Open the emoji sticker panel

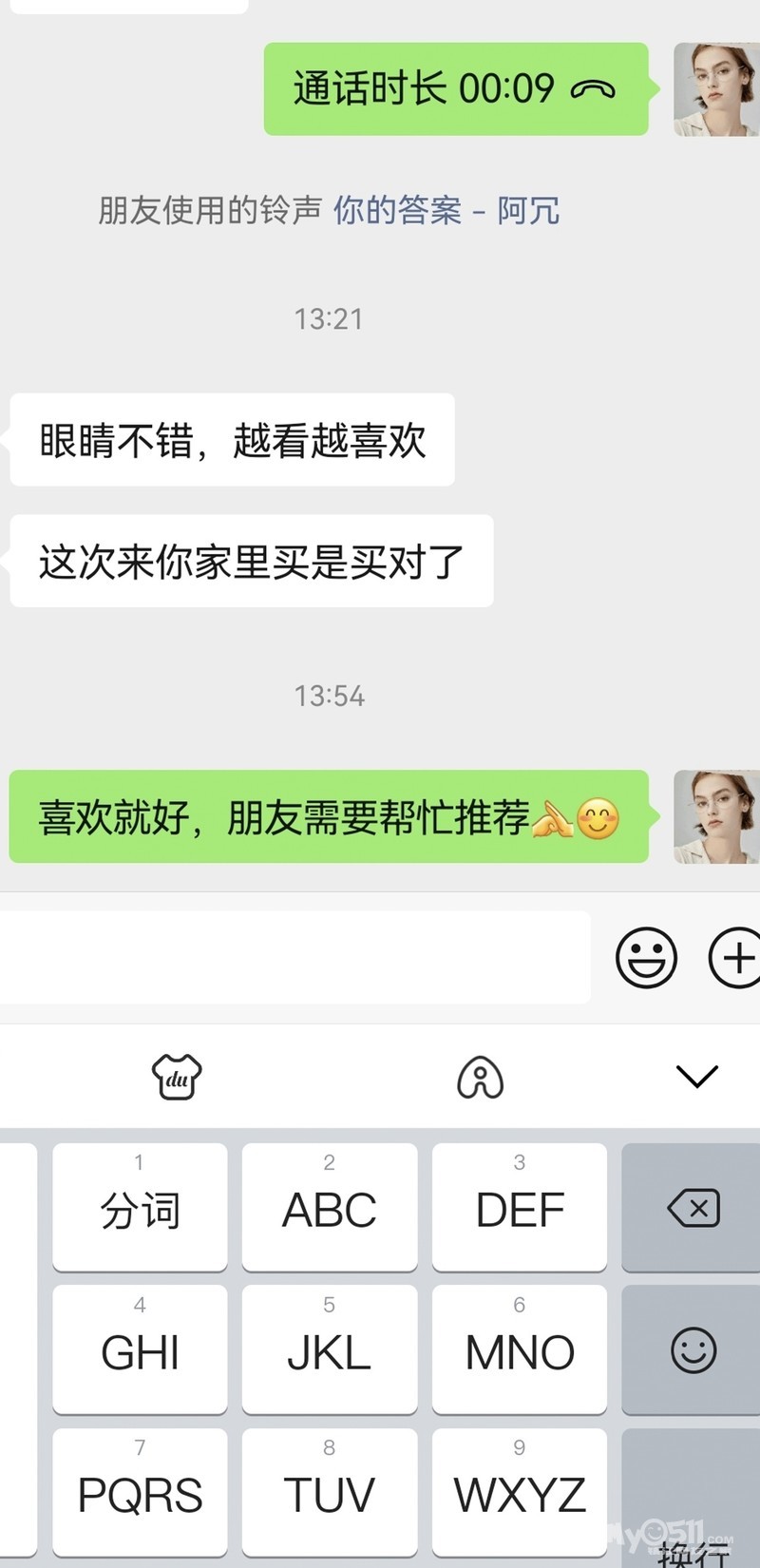tap(646, 958)
